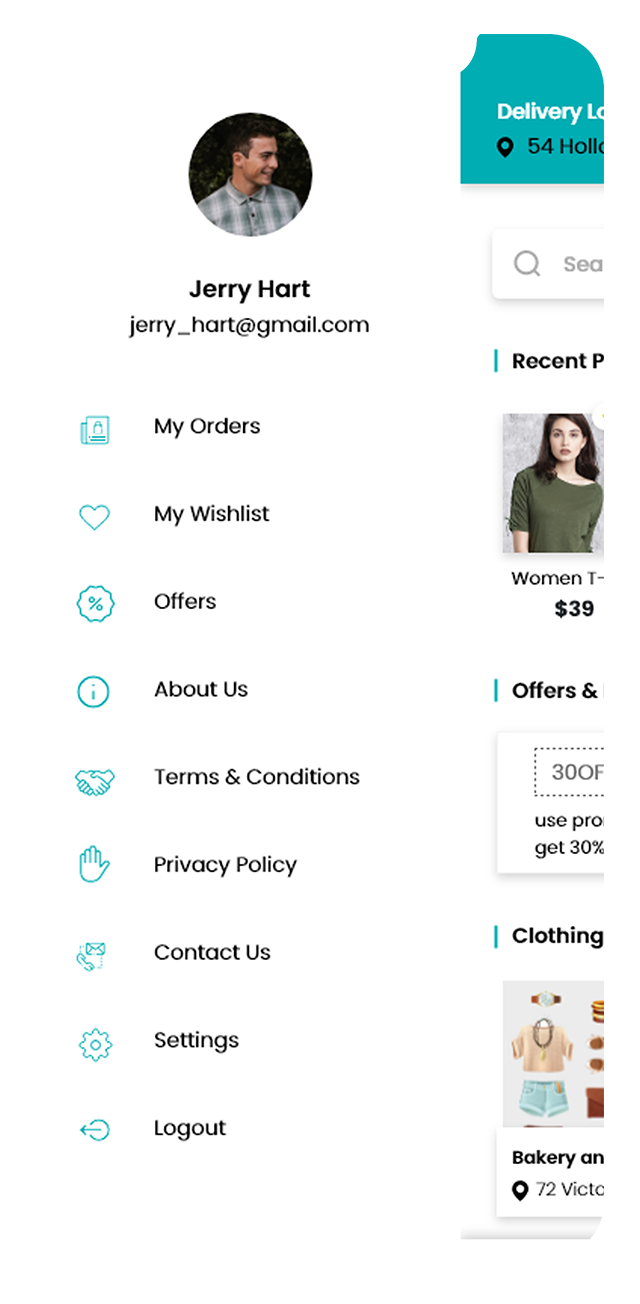Log out of the account
The width and height of the screenshot is (640, 1304).
[189, 1129]
